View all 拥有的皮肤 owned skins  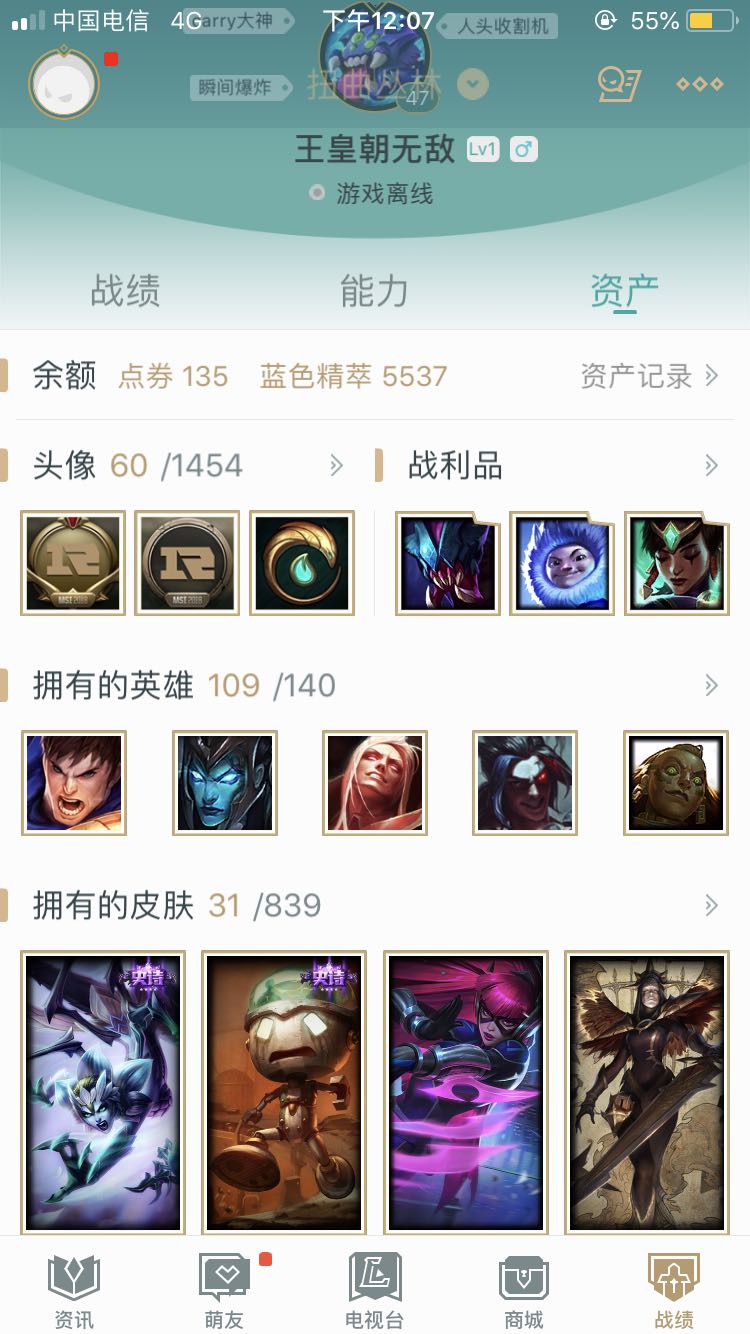711,906
